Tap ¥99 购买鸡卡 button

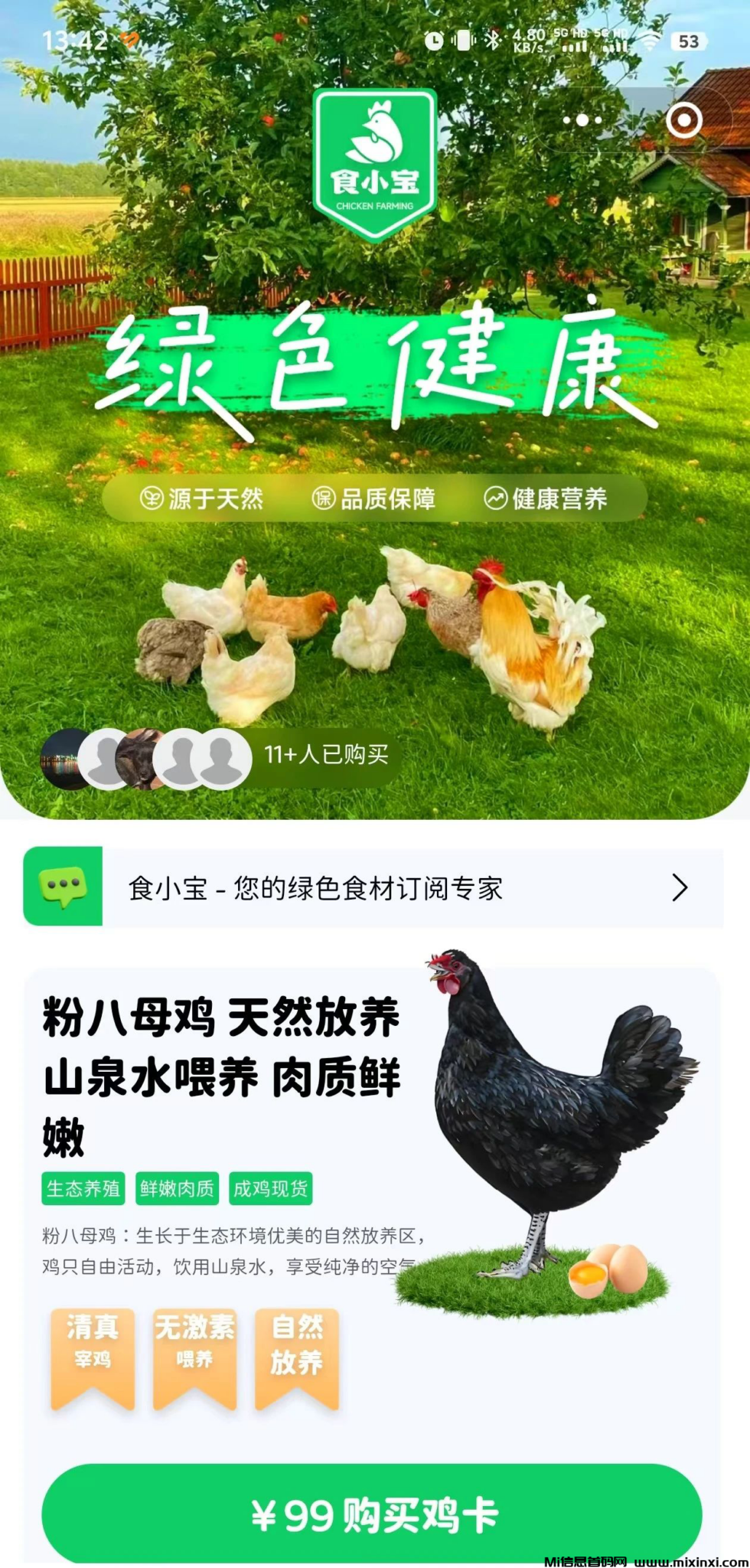tap(372, 1514)
